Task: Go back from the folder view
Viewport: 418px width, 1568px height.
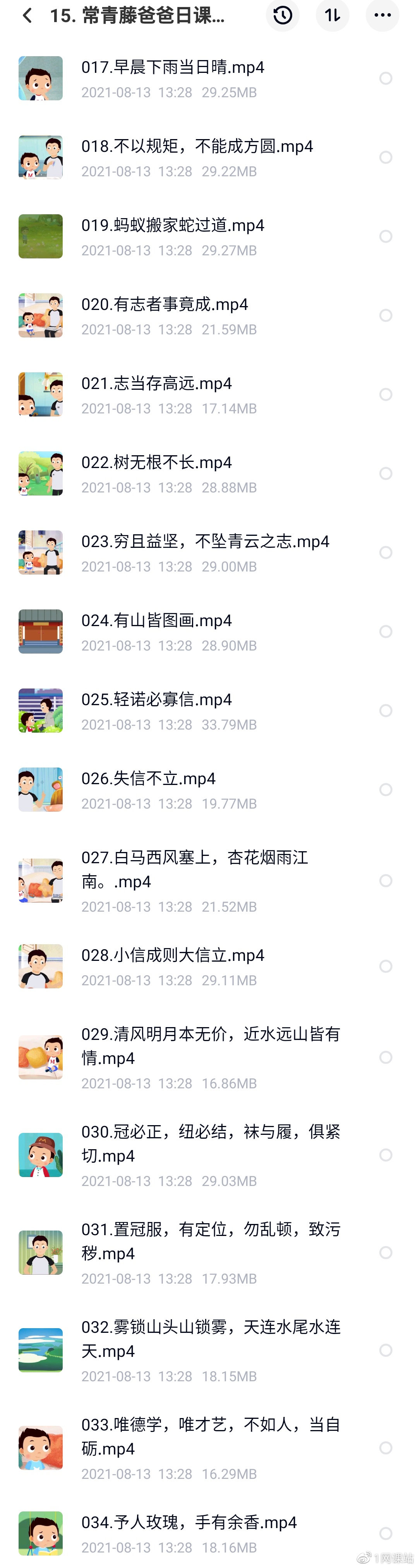Action: (x=27, y=15)
